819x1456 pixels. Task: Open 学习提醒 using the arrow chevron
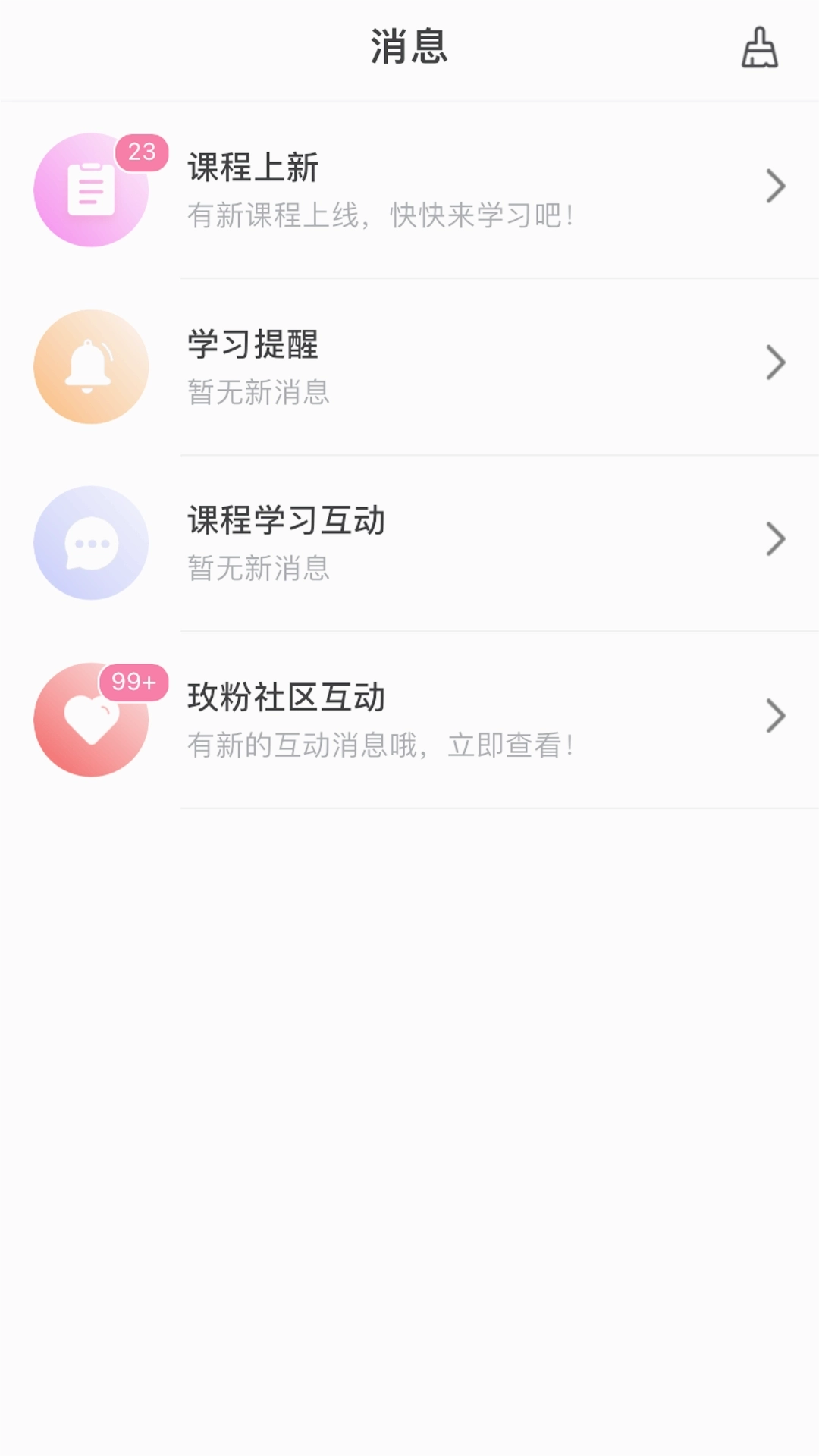tap(774, 362)
